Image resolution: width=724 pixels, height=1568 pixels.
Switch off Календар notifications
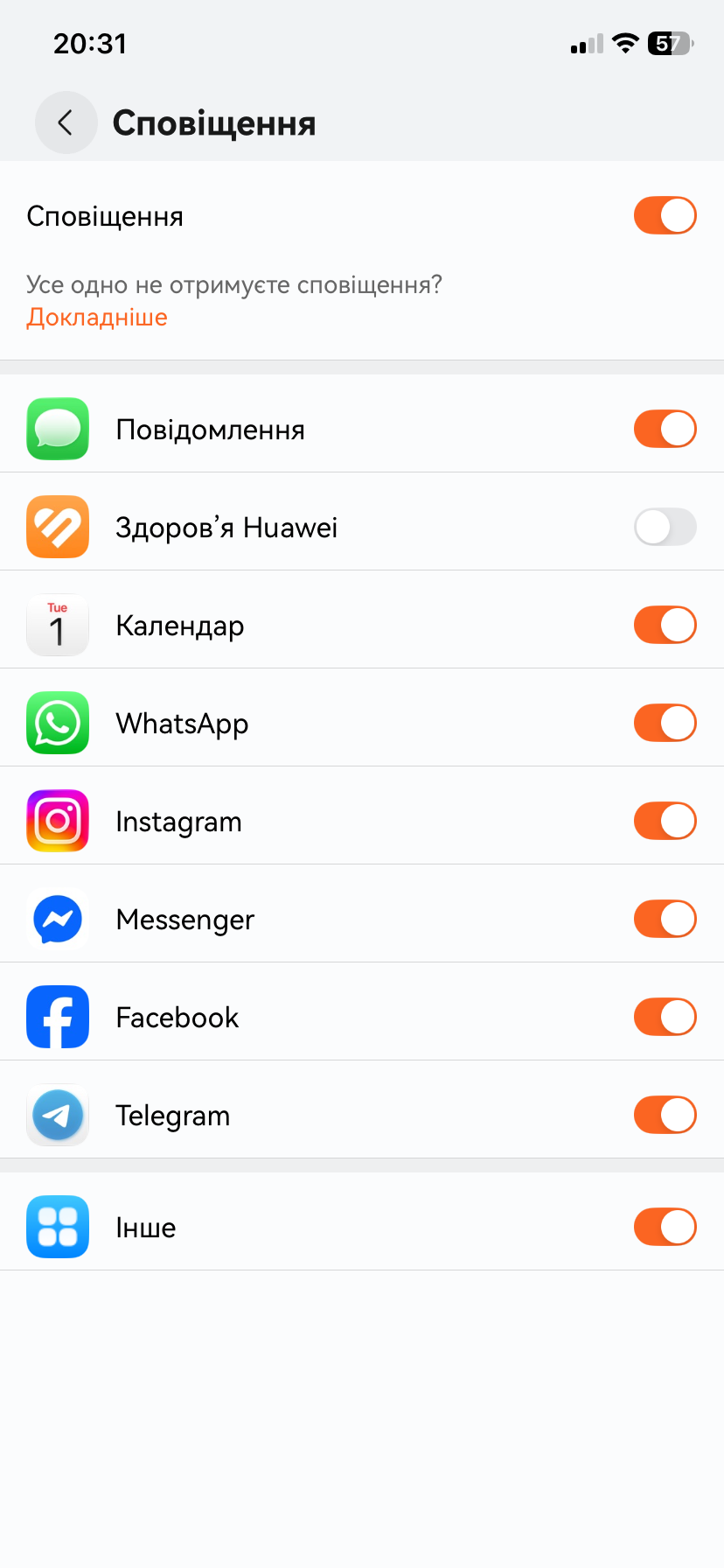pyautogui.click(x=665, y=625)
